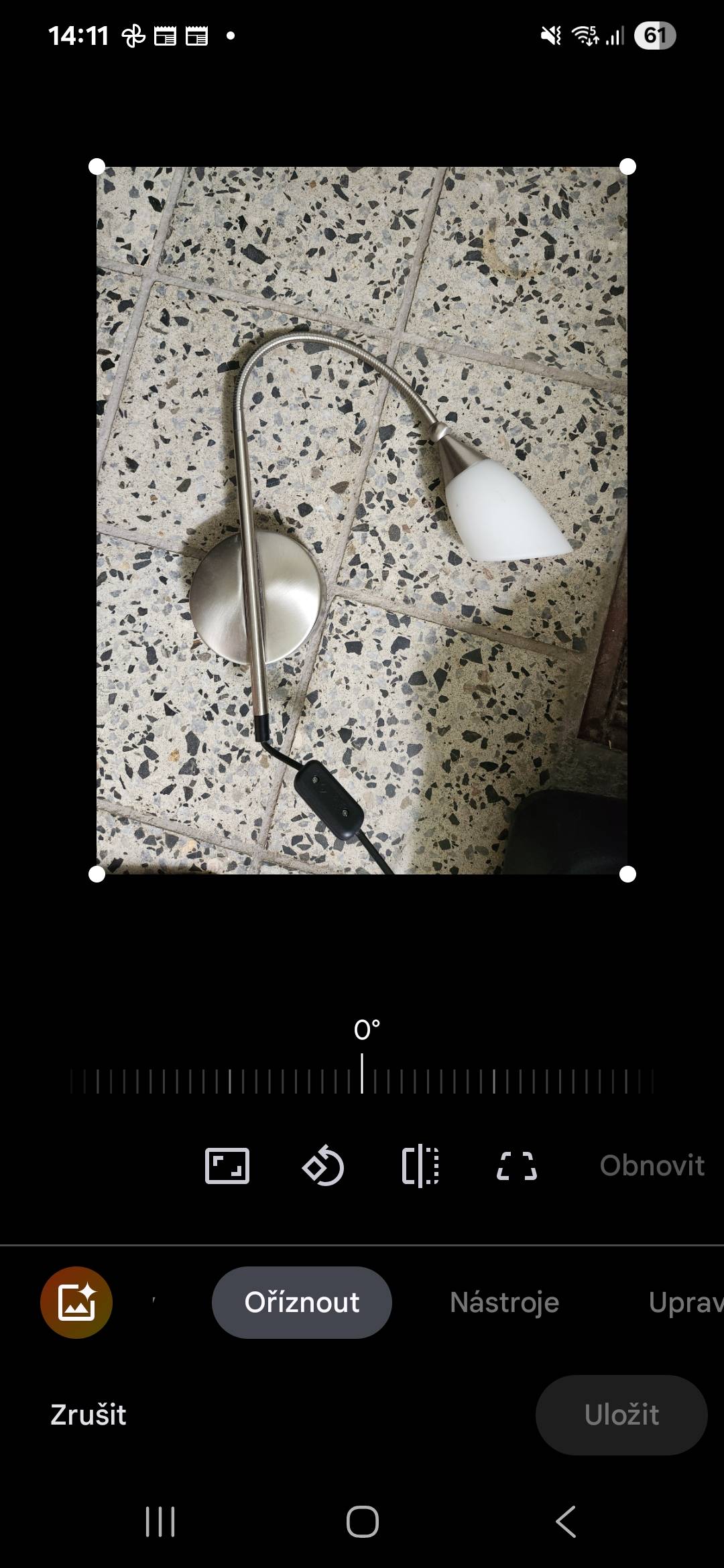Cancel editing with Zrušit
Viewport: 724px width, 1568px height.
(88, 1415)
